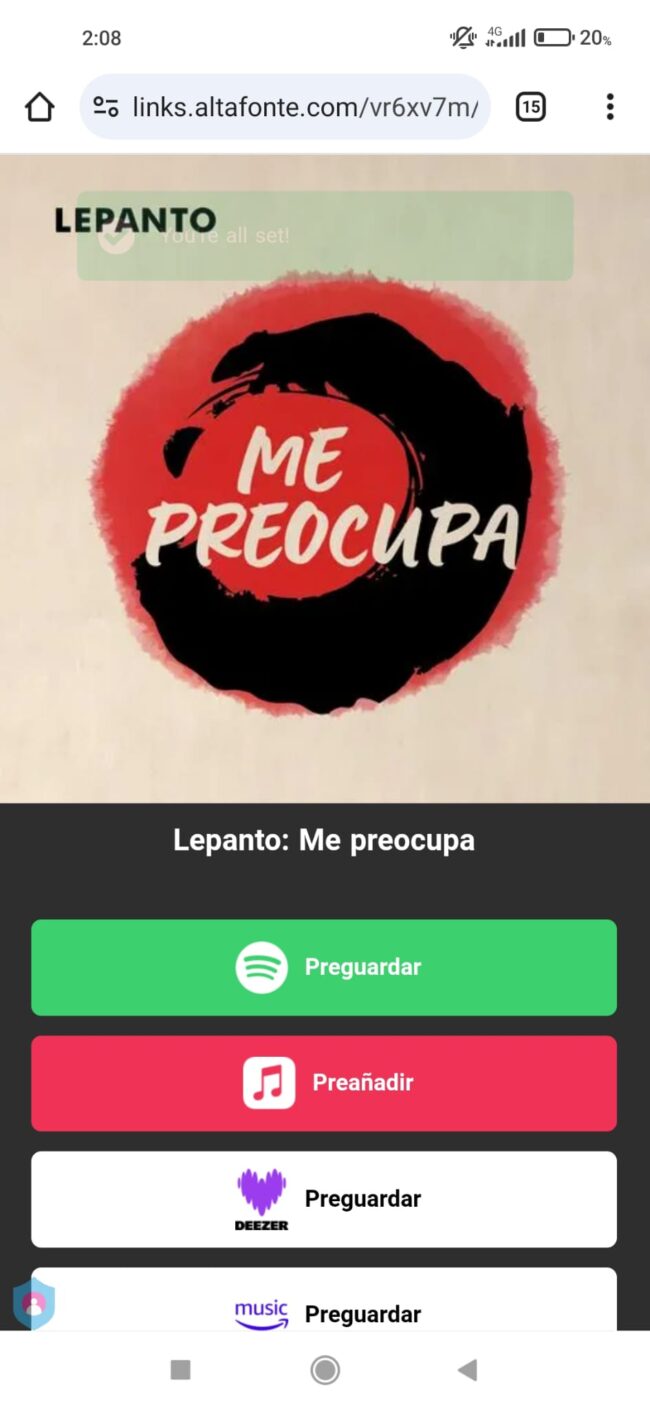The width and height of the screenshot is (650, 1409).
Task: Pre-save the song on Spotify
Action: [324, 967]
